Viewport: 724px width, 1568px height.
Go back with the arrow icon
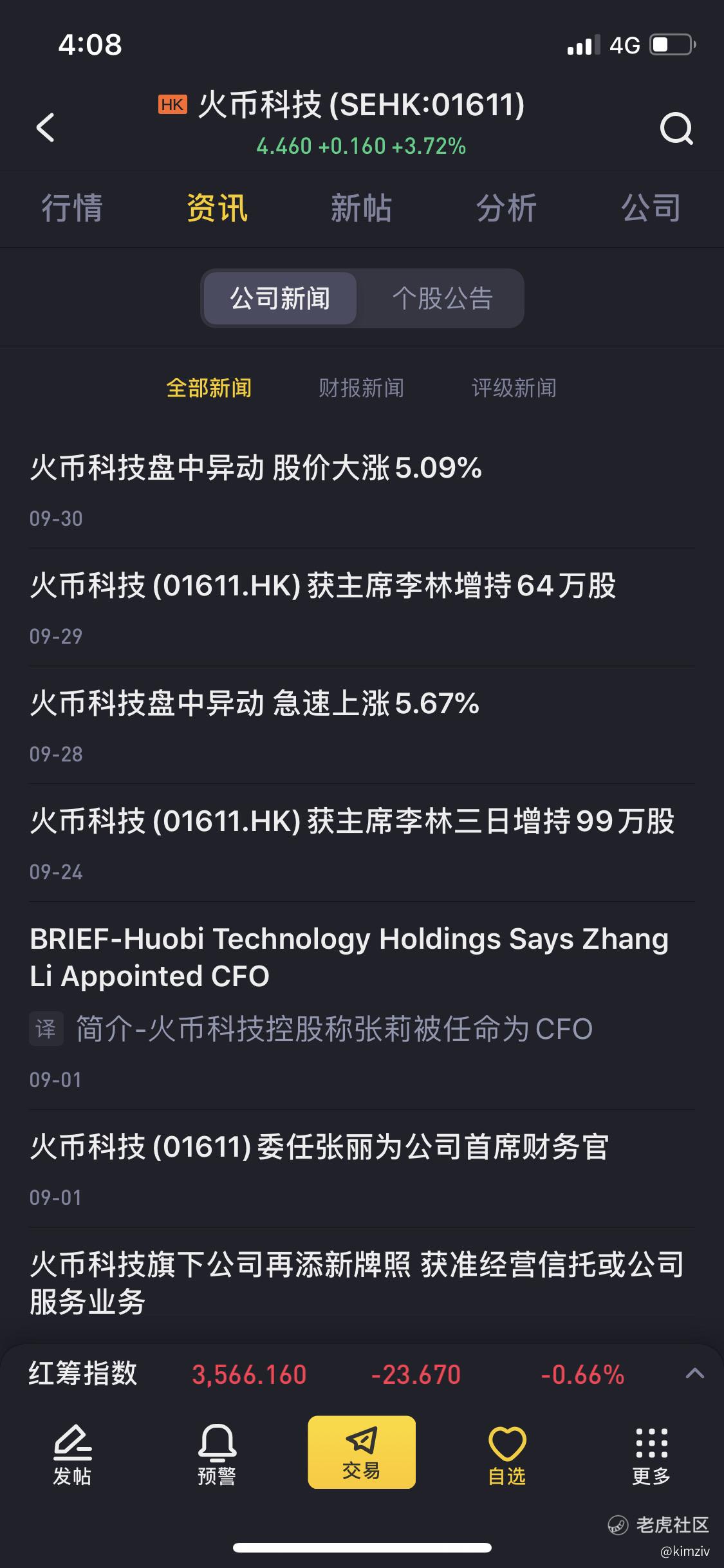(45, 127)
